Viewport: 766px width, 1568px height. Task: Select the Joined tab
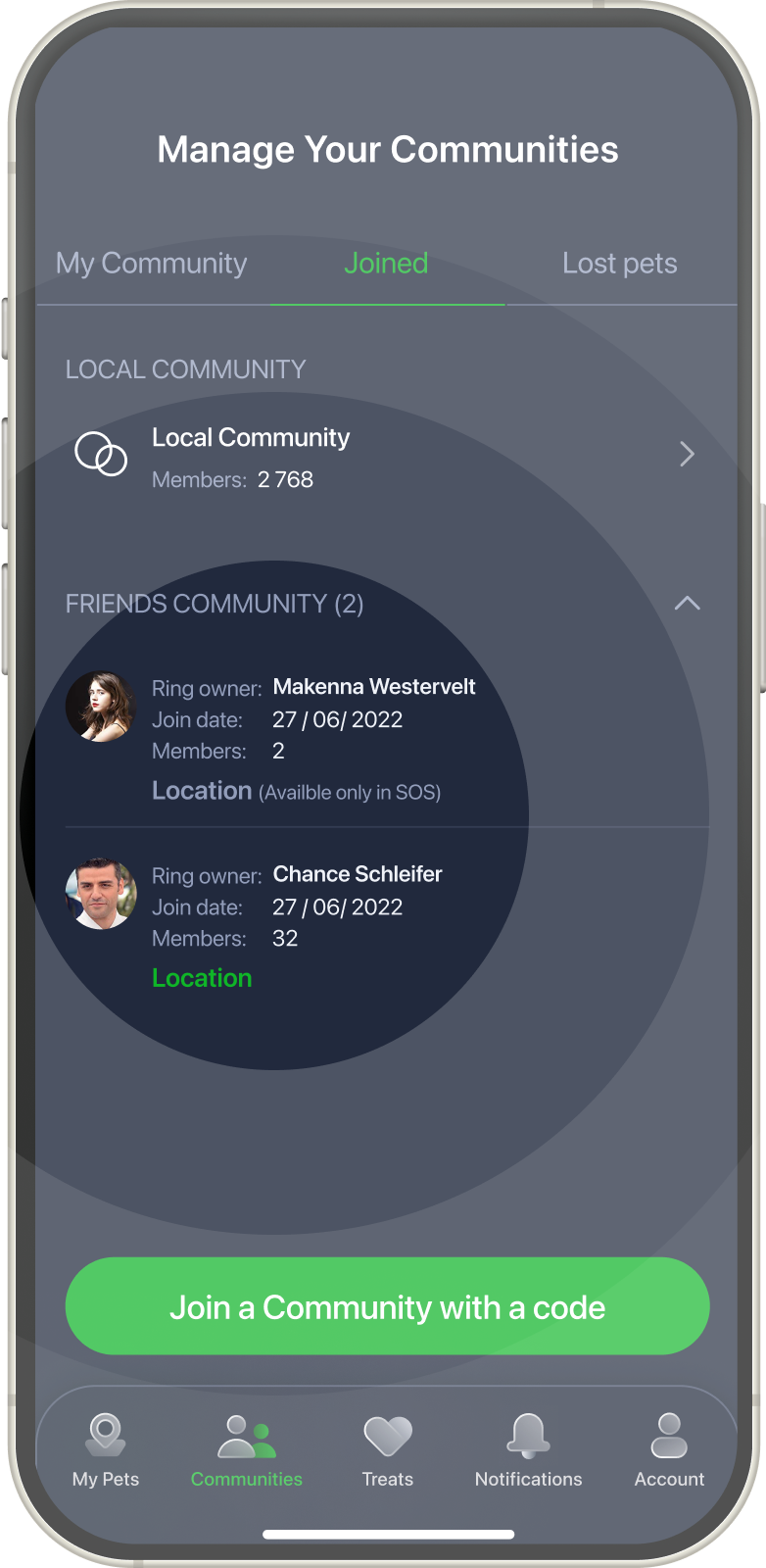click(x=386, y=264)
